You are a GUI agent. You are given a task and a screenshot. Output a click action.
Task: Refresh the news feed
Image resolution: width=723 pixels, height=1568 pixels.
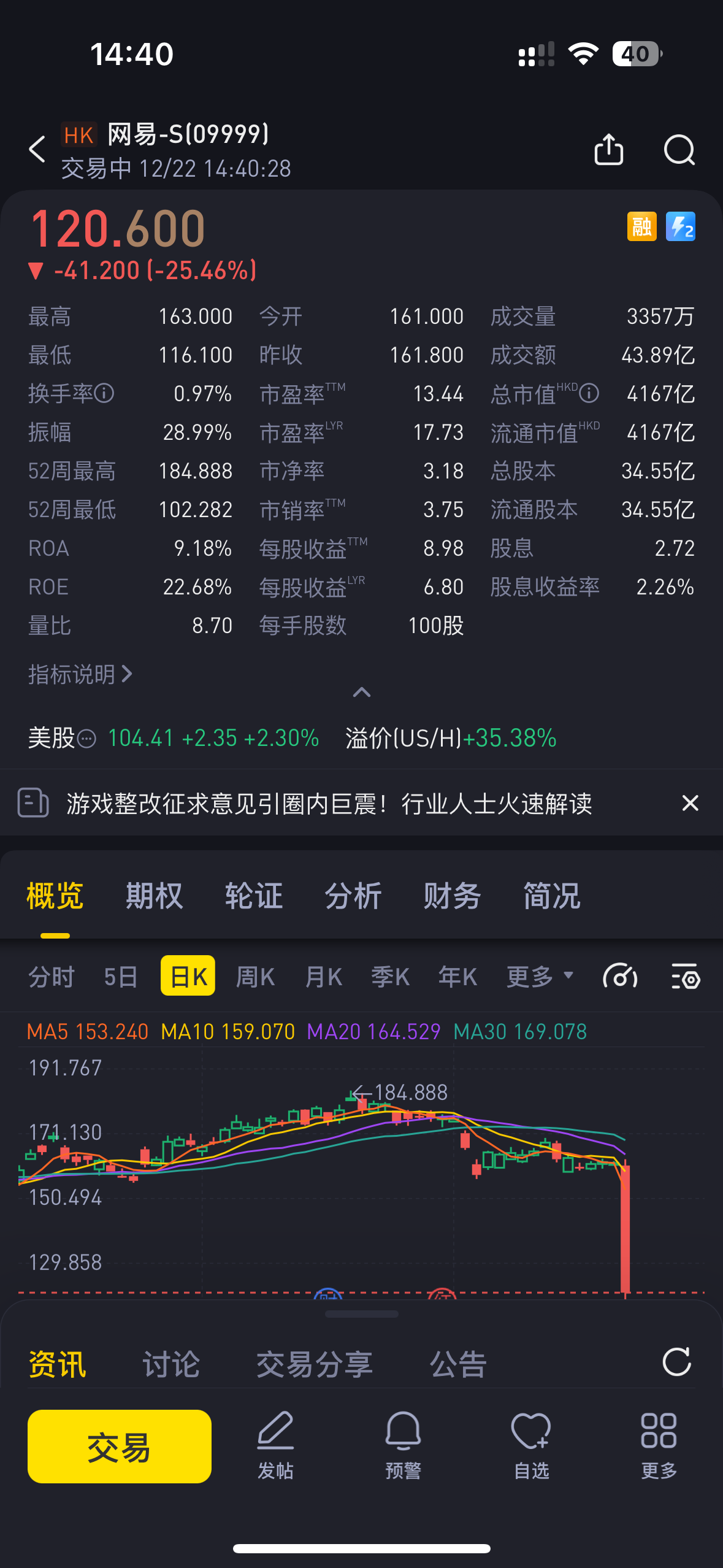677,1362
